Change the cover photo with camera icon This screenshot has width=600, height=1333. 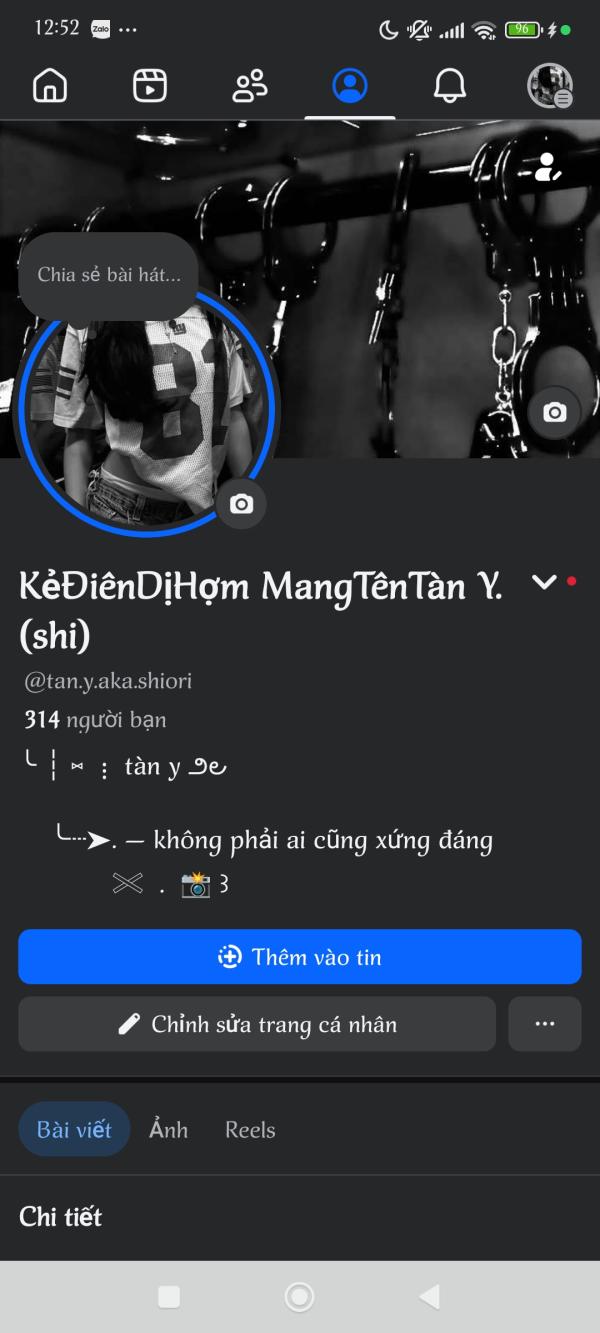coord(554,412)
